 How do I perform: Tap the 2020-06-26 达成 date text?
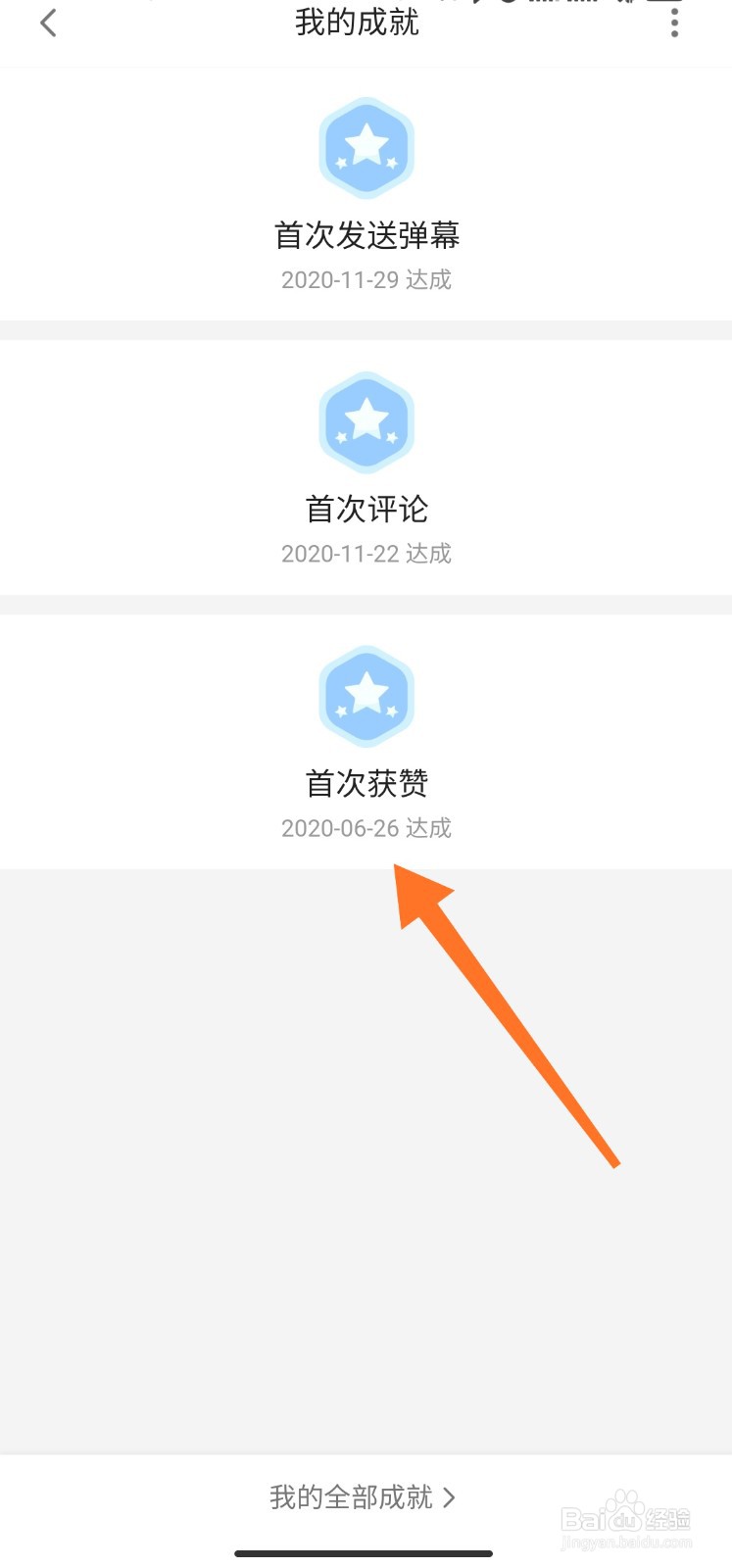366,828
